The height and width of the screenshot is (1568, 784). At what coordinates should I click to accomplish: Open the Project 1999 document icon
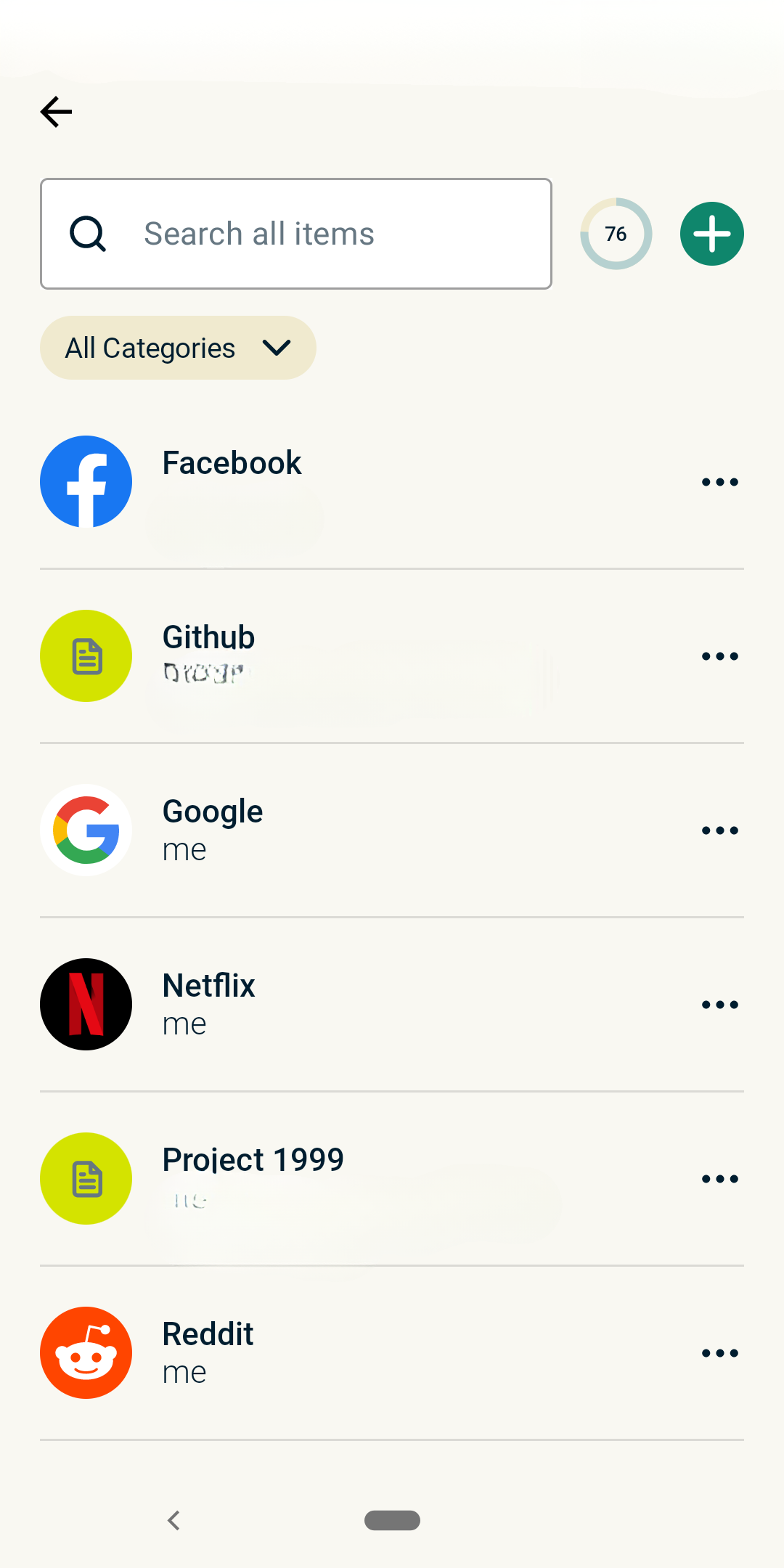coord(86,1178)
